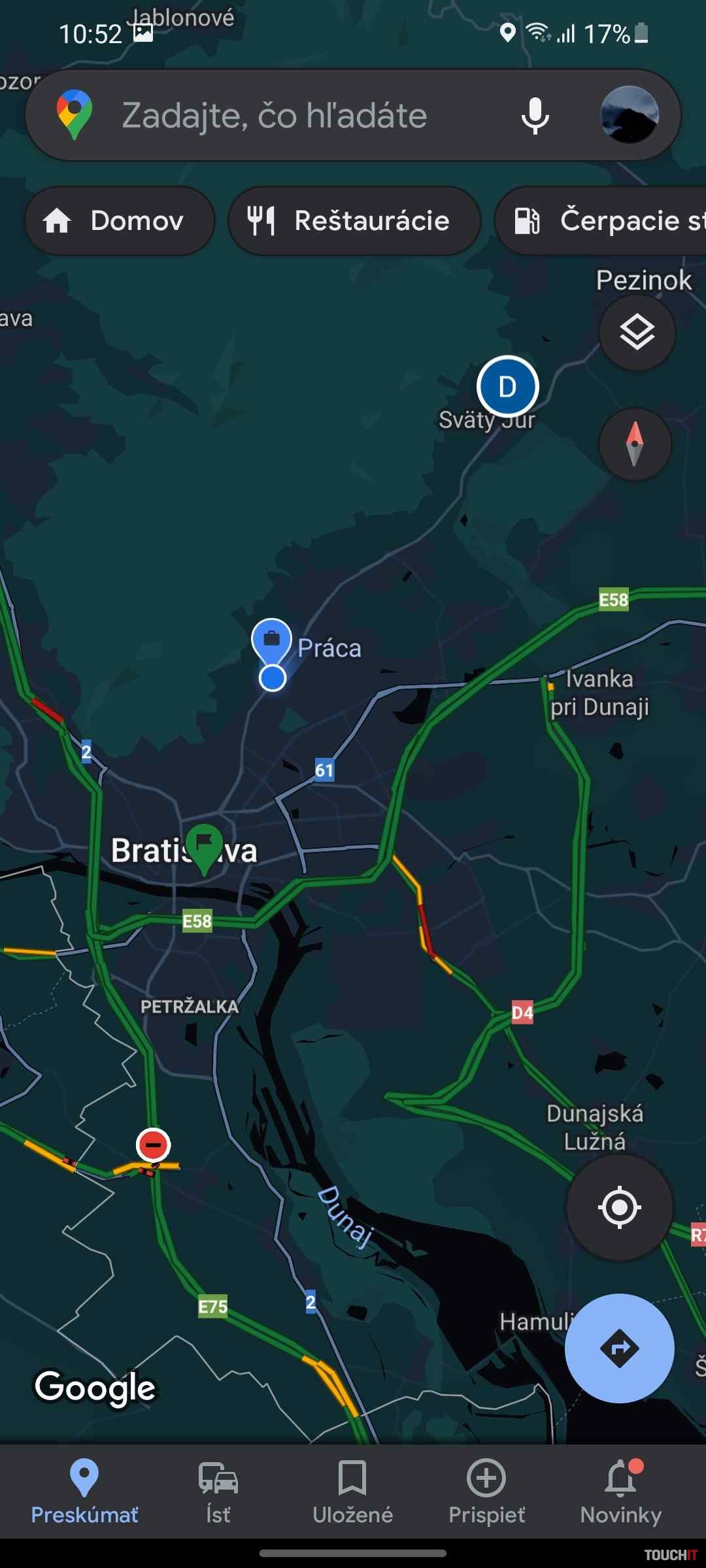
Task: Select the Reštaurácie chip
Action: coord(354,221)
